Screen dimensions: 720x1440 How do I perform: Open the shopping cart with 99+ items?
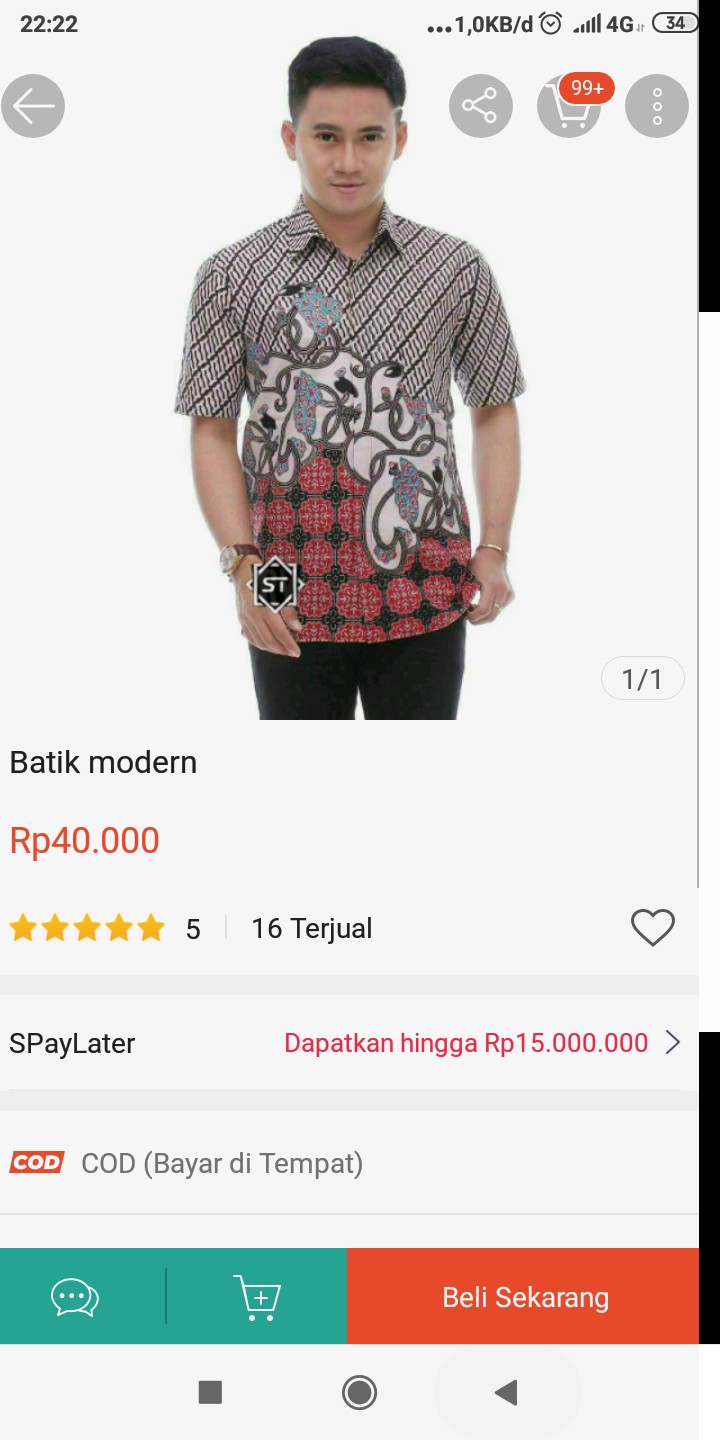pos(569,105)
